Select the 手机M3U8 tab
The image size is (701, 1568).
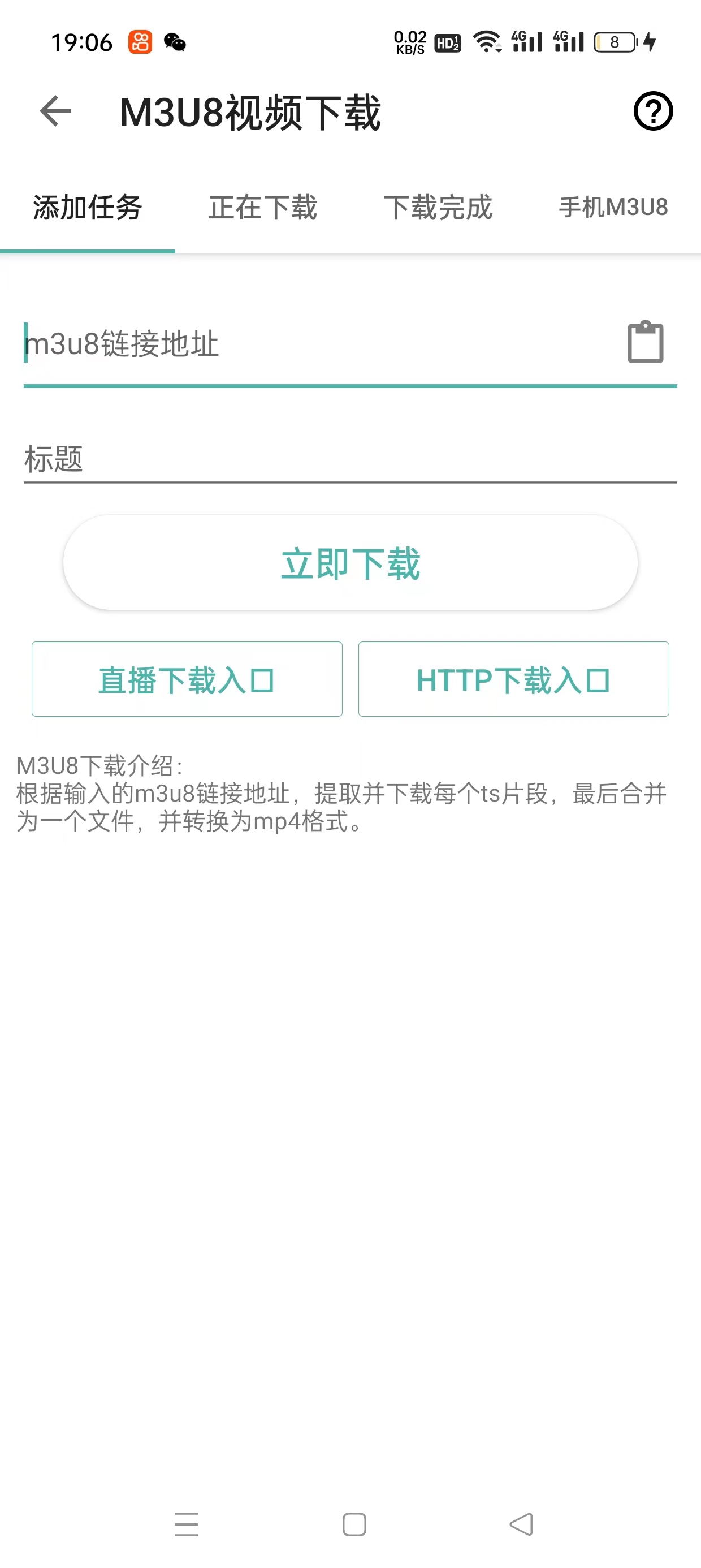614,208
